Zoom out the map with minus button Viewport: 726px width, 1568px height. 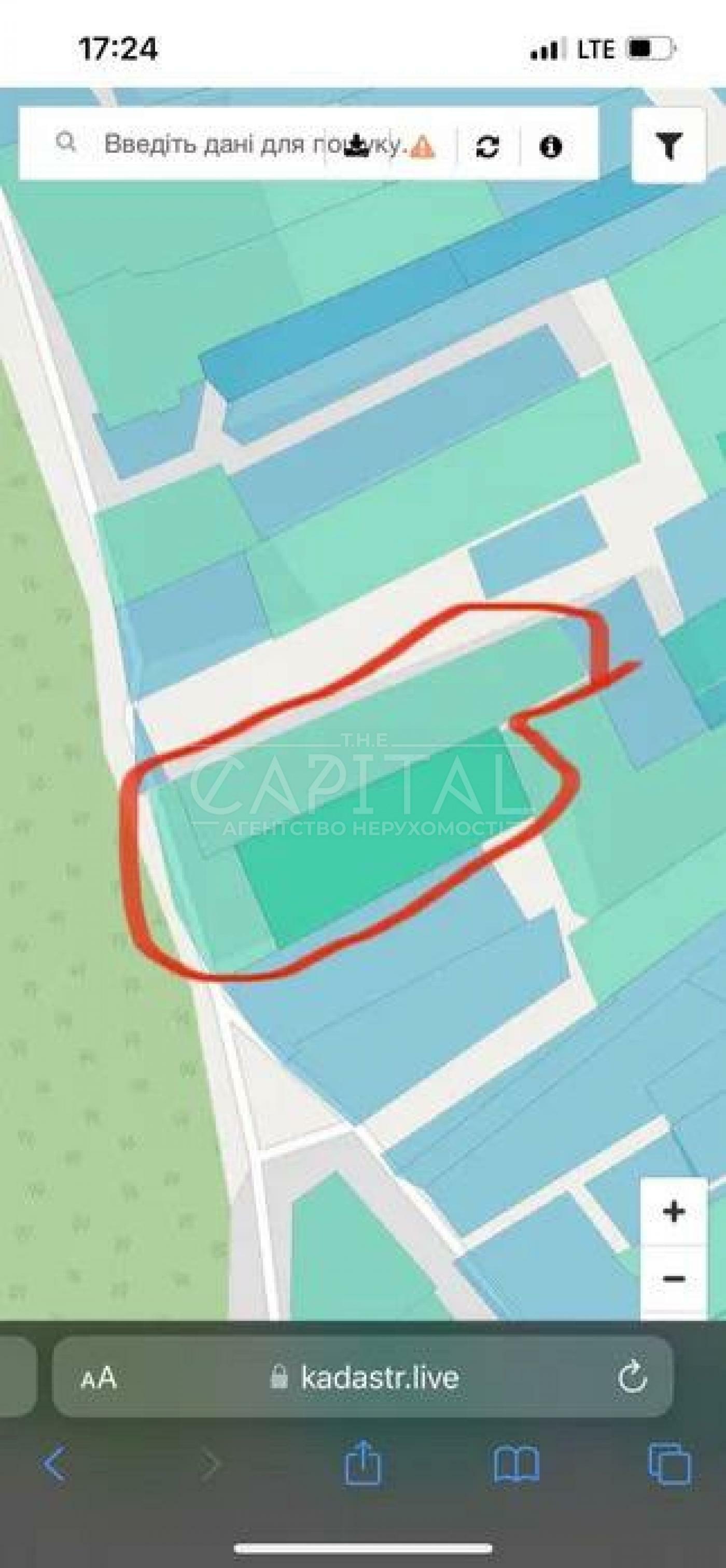(674, 1278)
